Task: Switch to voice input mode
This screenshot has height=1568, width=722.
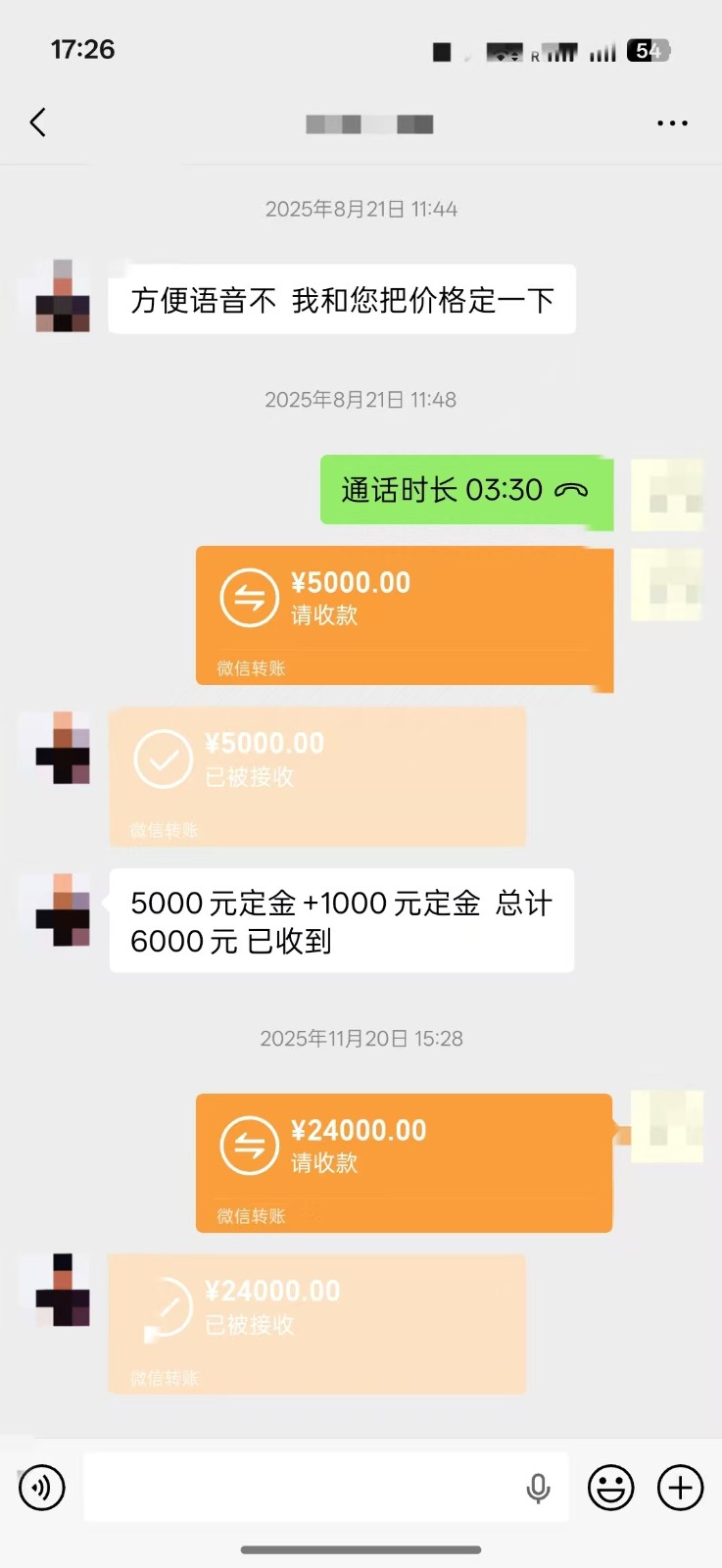Action: (42, 1488)
